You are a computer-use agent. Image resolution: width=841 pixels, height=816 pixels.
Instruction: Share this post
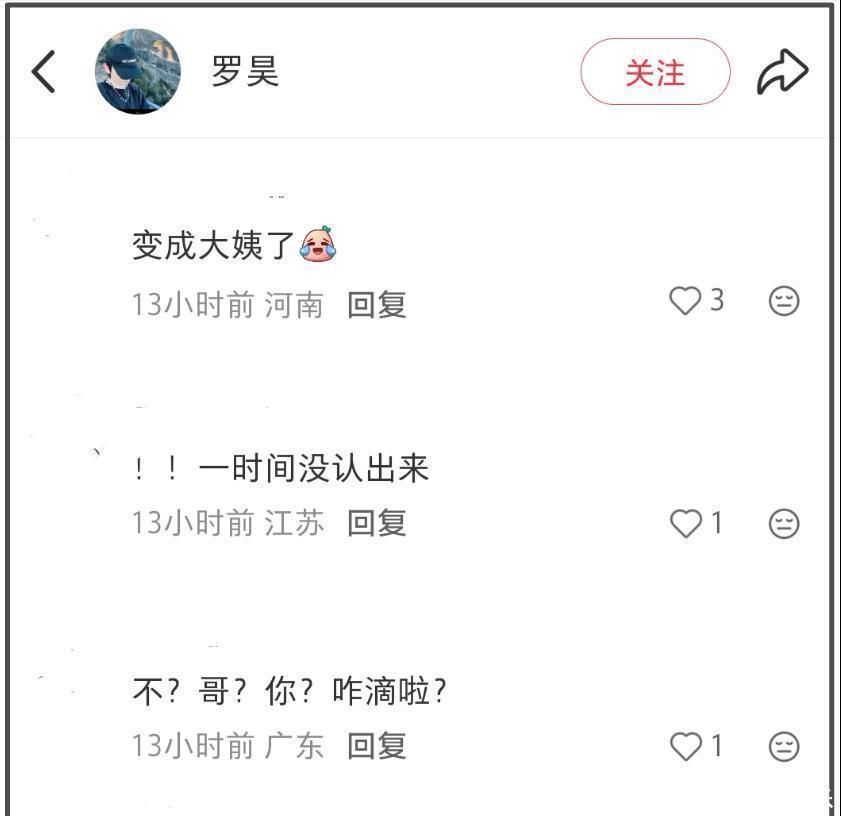[781, 72]
